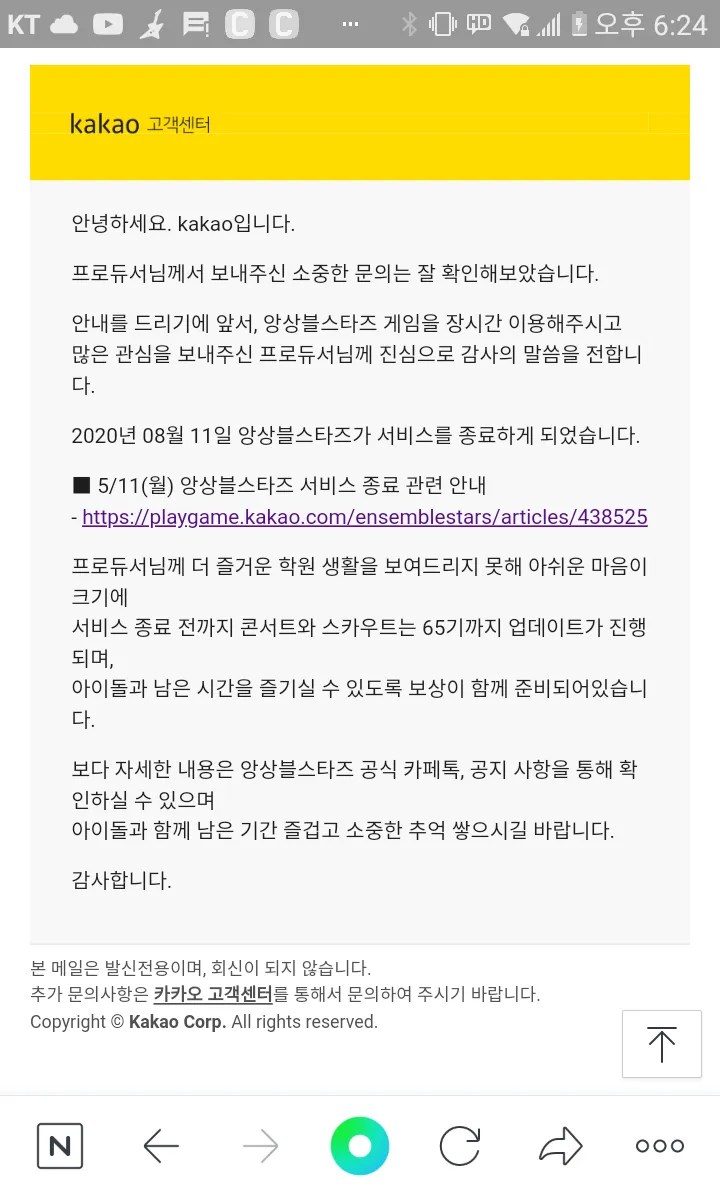Open the 카카오 고객센터 link
The image size is (720, 1196).
pos(213,994)
